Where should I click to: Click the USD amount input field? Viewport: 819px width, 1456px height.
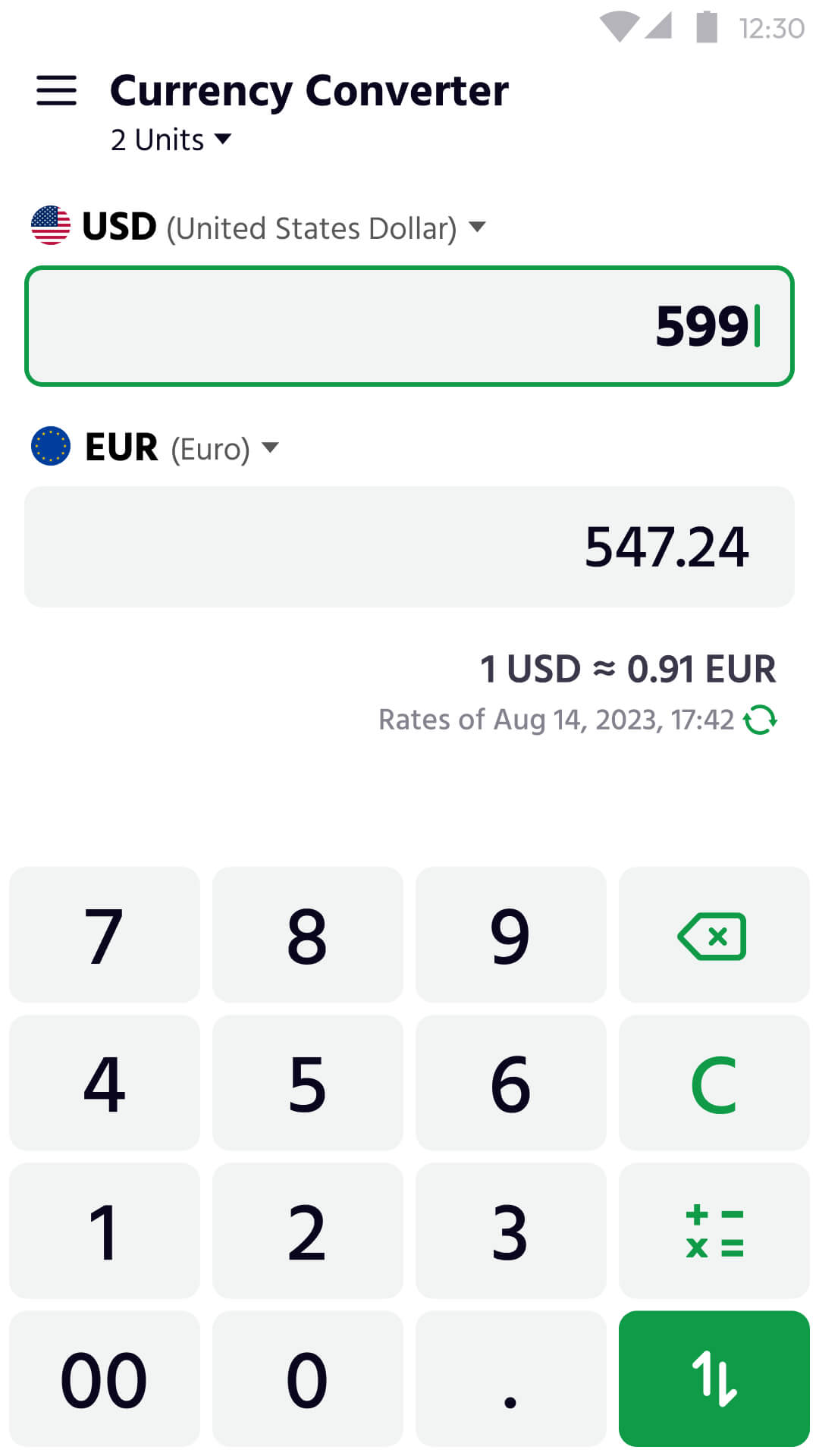tap(409, 326)
